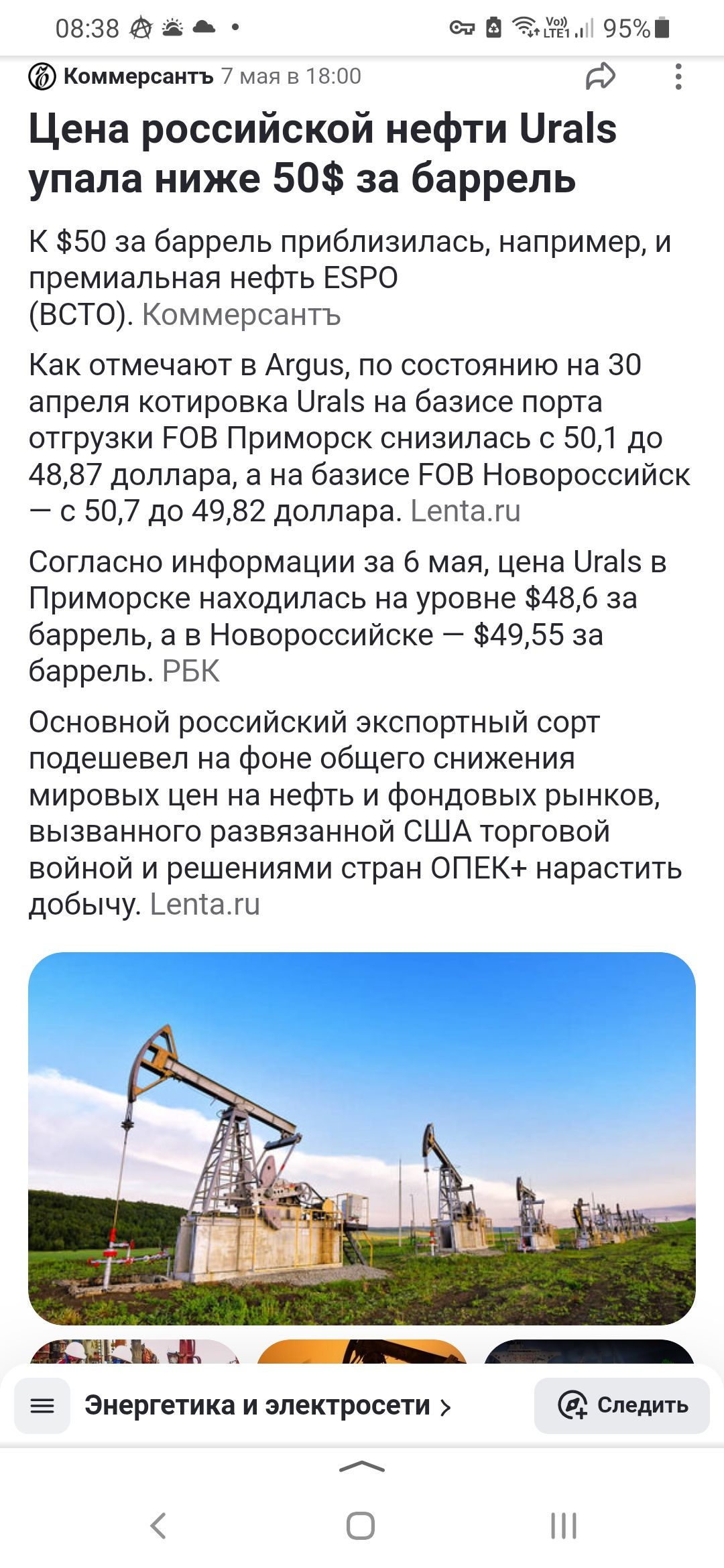Open the РБК source link
The image size is (724, 1568).
coord(191,671)
